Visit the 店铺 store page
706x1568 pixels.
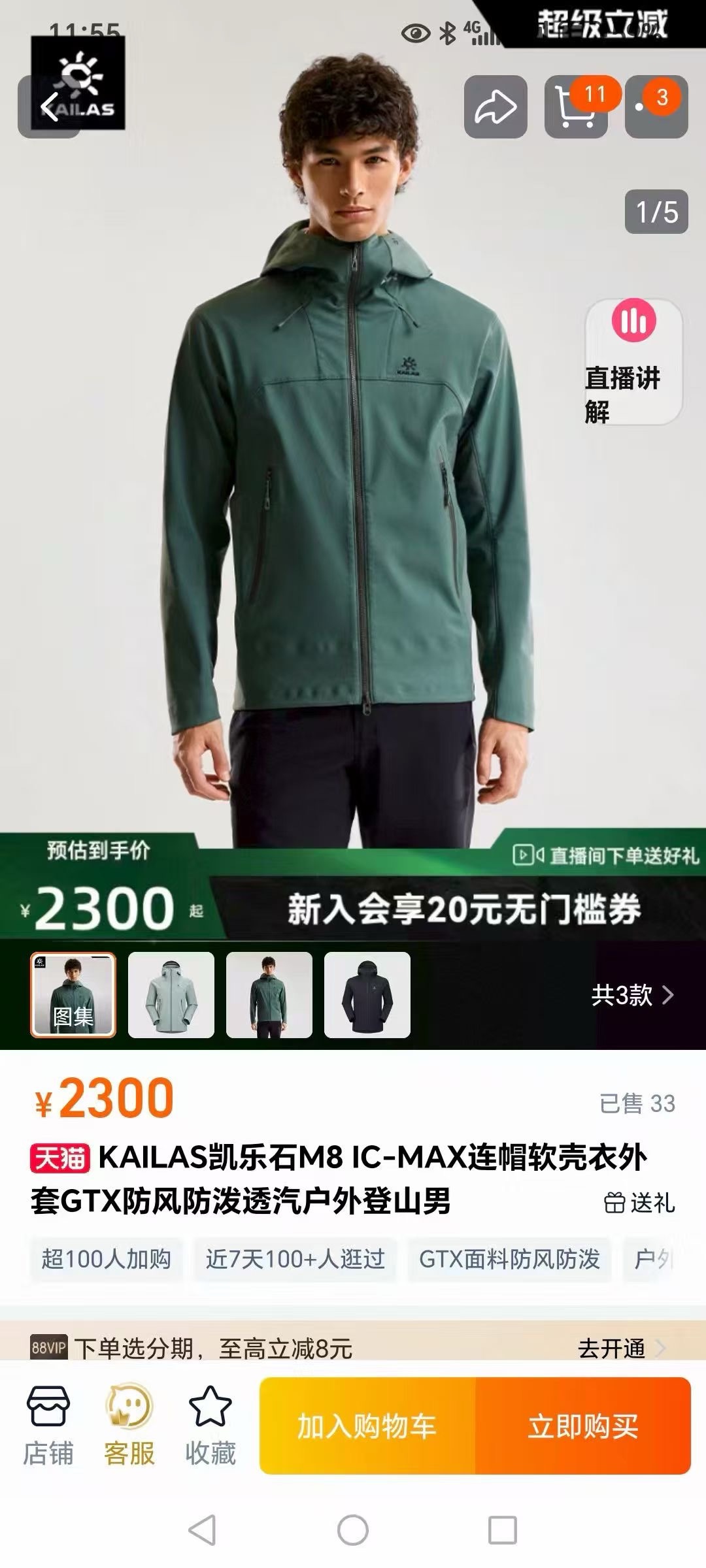pos(48,1426)
